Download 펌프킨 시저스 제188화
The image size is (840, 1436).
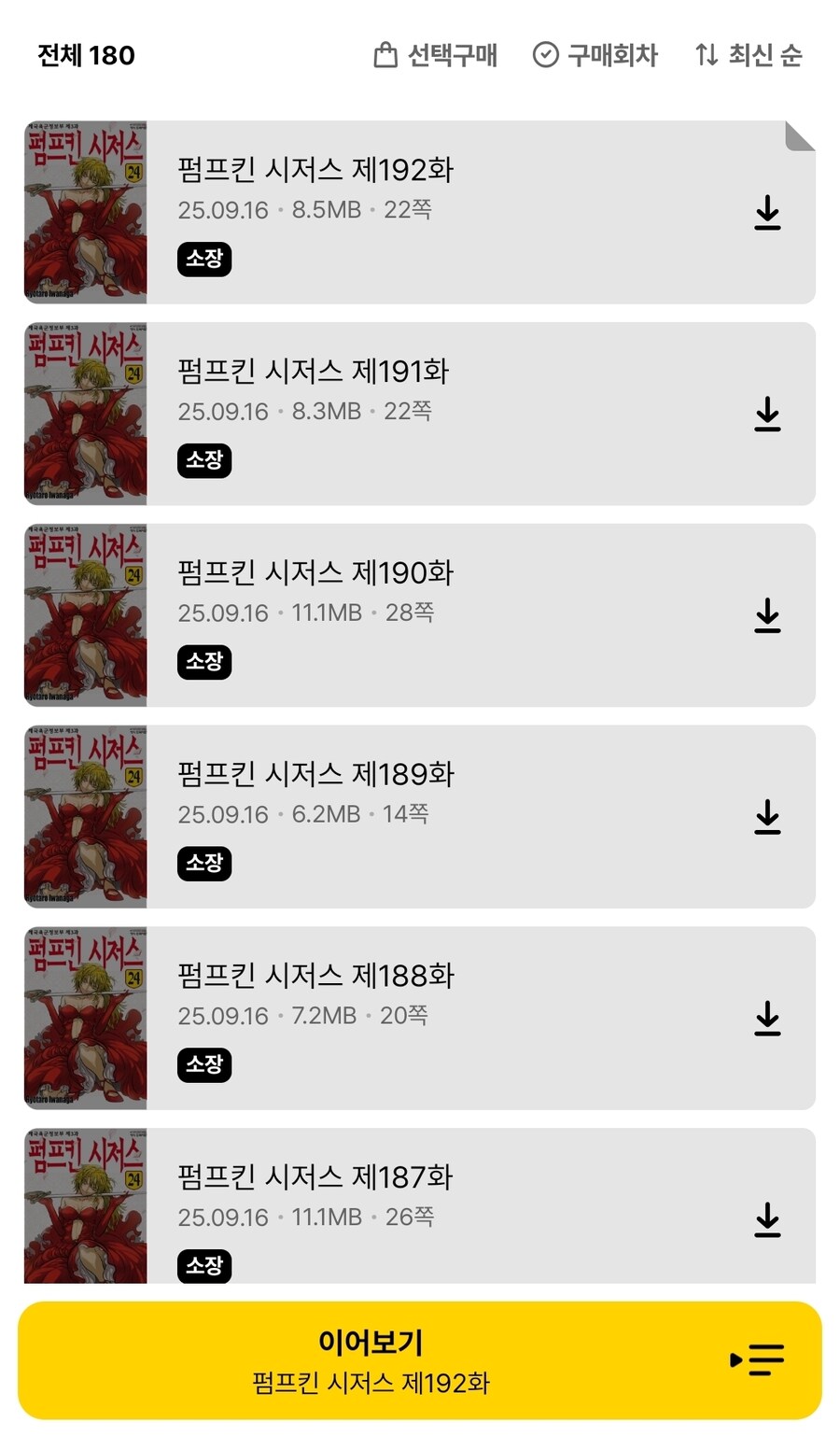click(x=767, y=1019)
